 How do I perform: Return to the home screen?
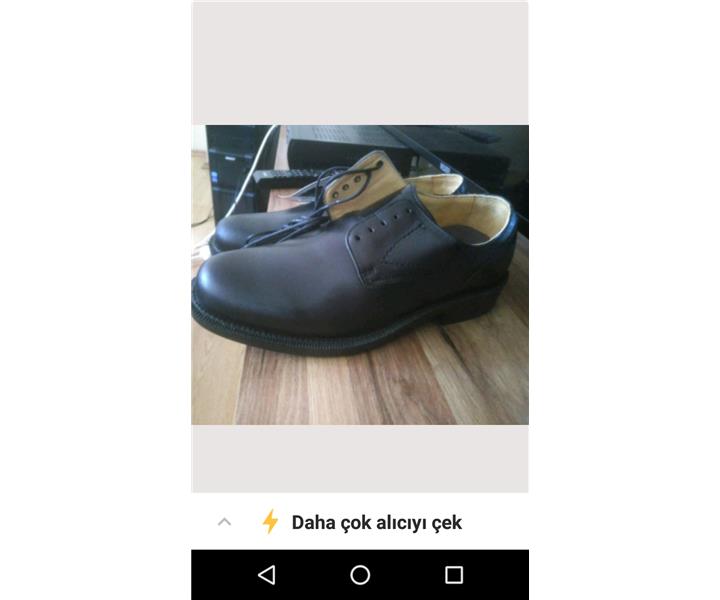click(x=360, y=575)
